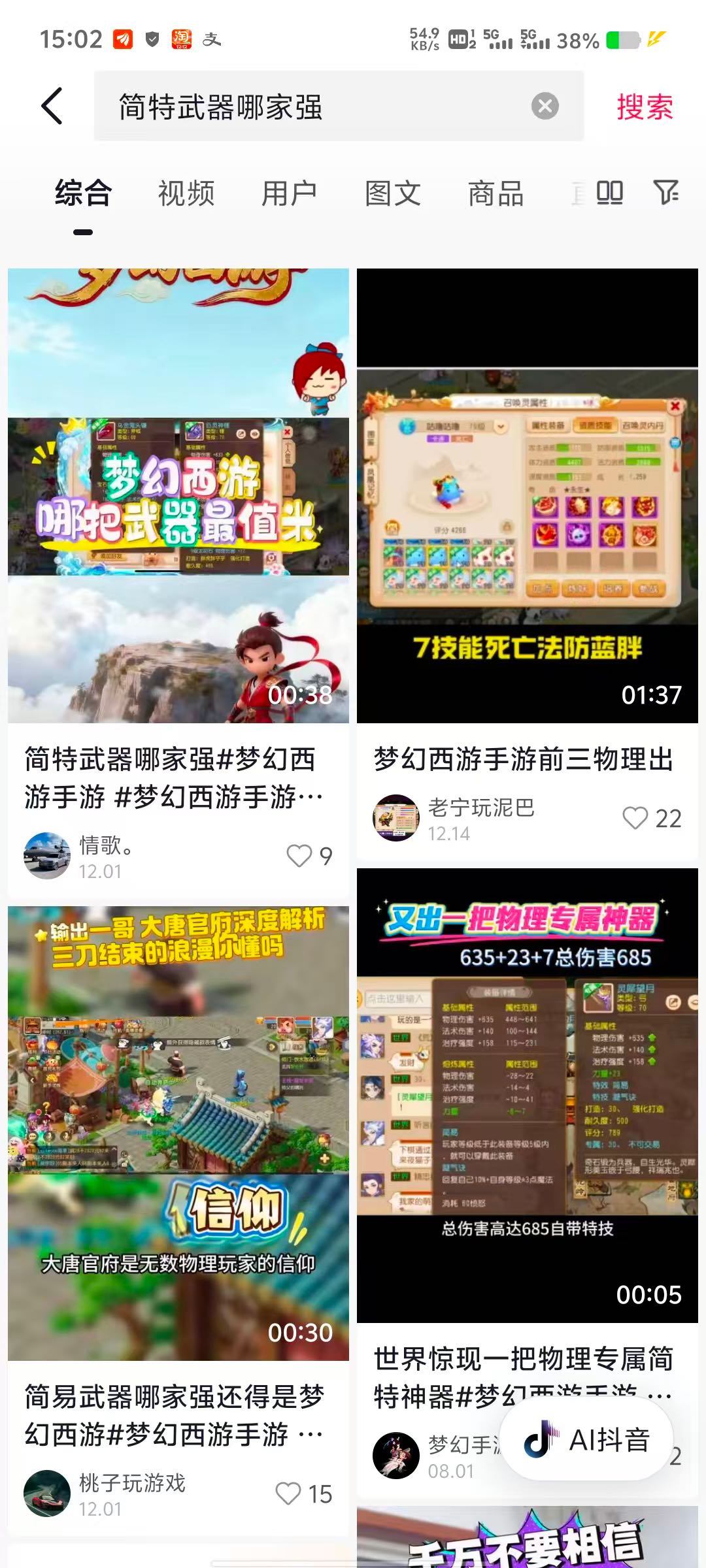This screenshot has width=706, height=1568.
Task: Tap the heart icon on 老宁玩泥巴's video
Action: (635, 819)
